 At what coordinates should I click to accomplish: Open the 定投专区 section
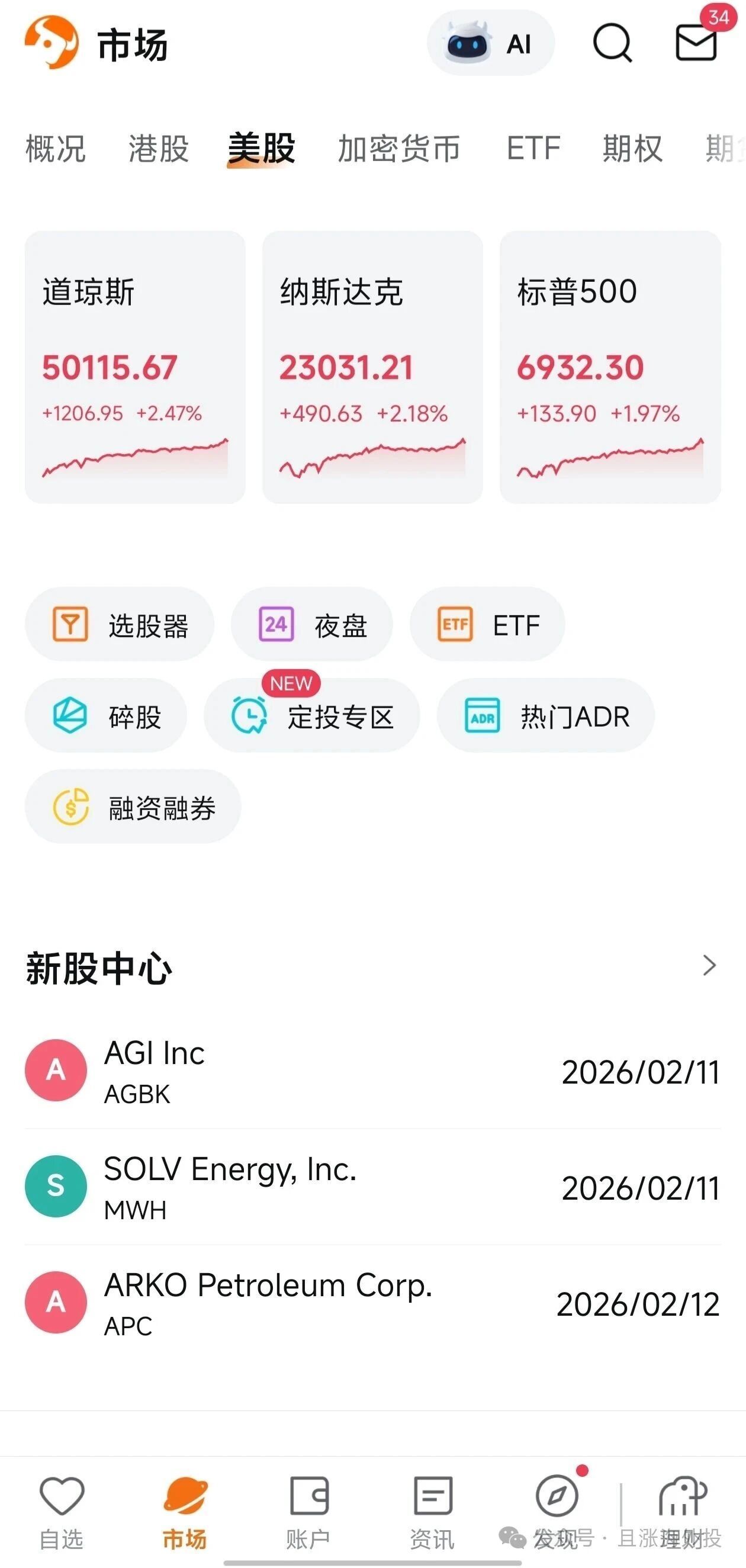click(312, 716)
